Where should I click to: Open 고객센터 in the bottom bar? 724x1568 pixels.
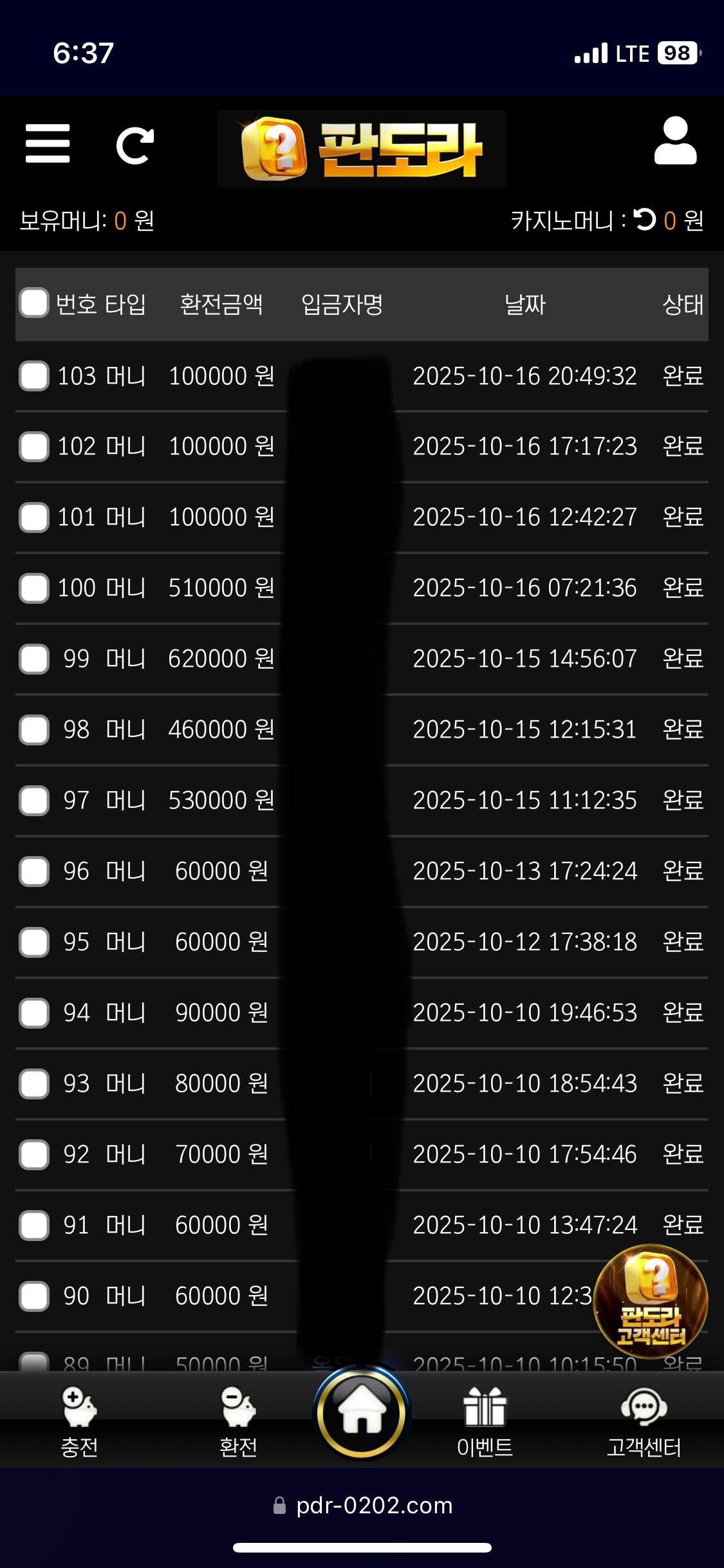pos(644,1423)
